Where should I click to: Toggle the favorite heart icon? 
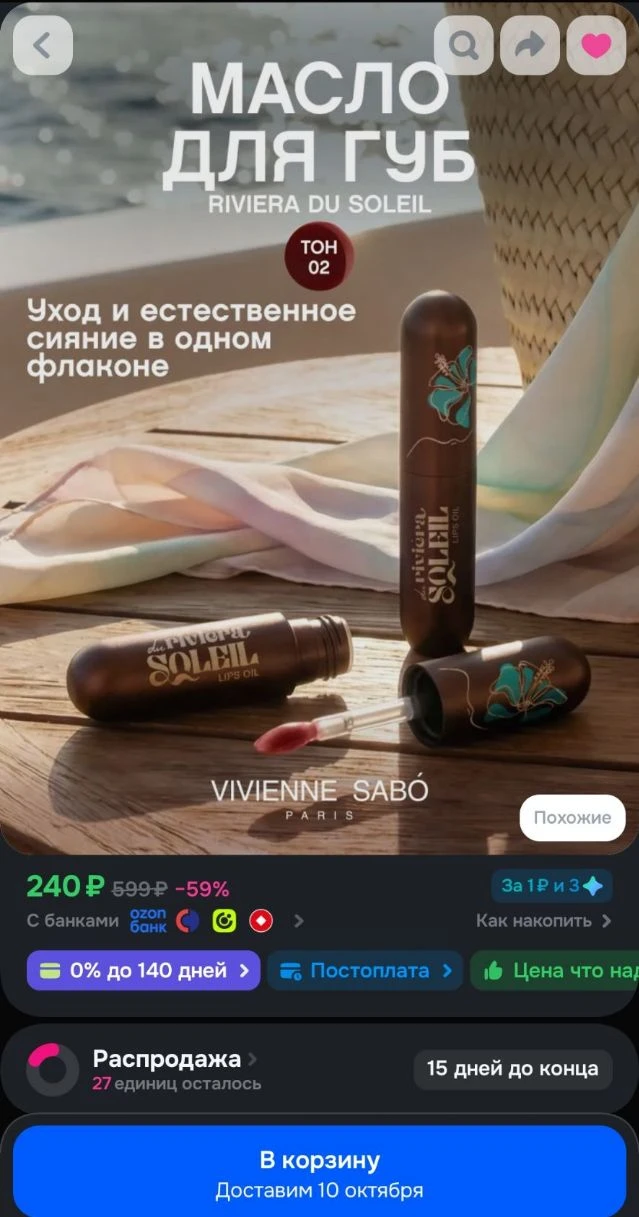click(596, 45)
